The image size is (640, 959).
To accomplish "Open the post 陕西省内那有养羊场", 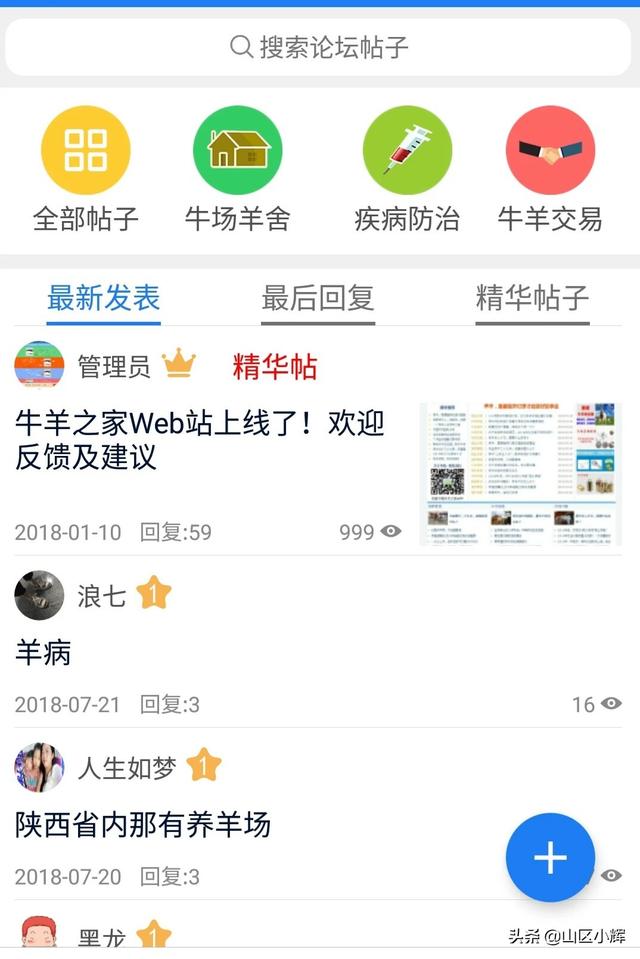I will pos(143,825).
